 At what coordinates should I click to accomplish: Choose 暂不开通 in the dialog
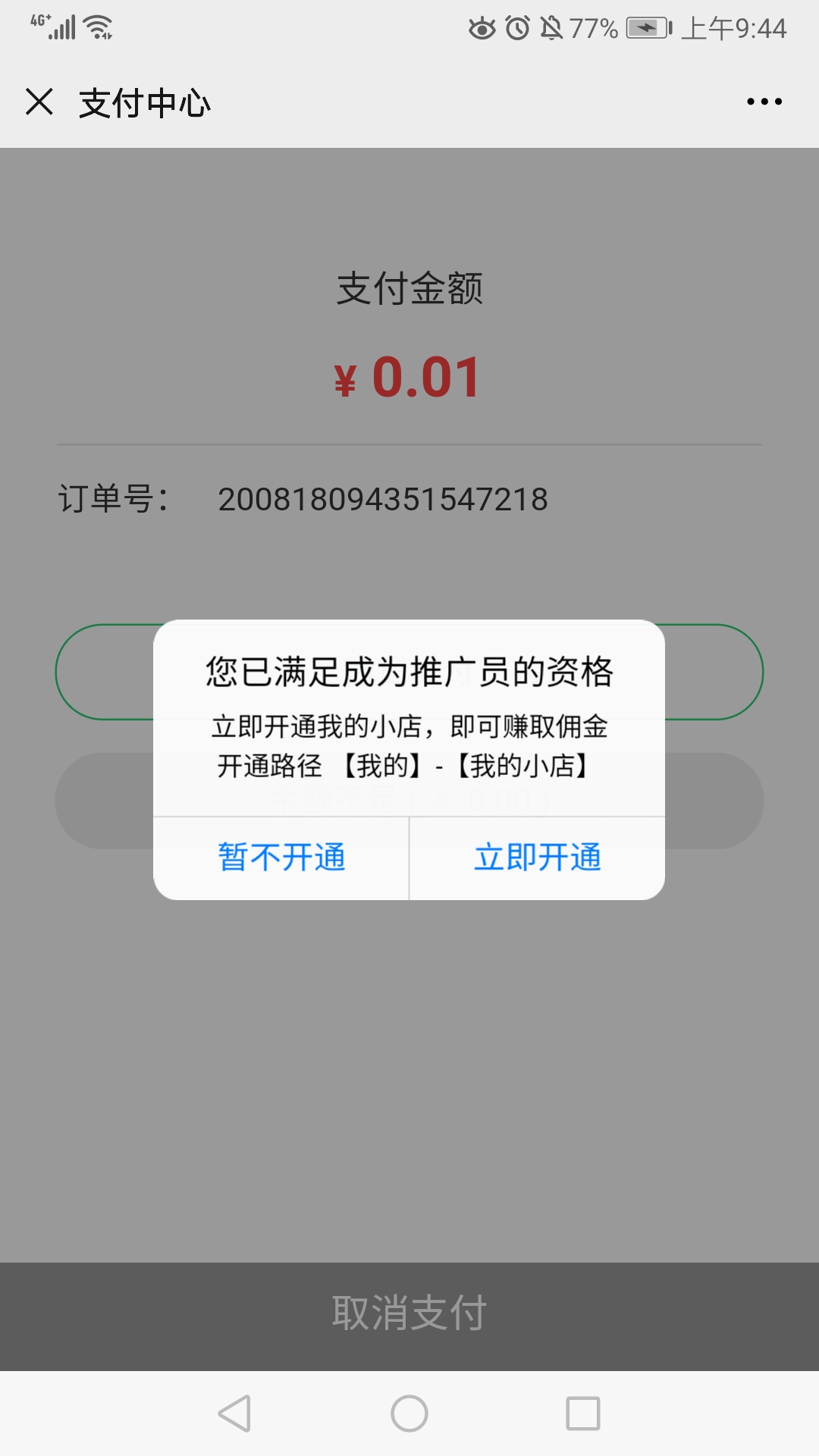click(281, 858)
